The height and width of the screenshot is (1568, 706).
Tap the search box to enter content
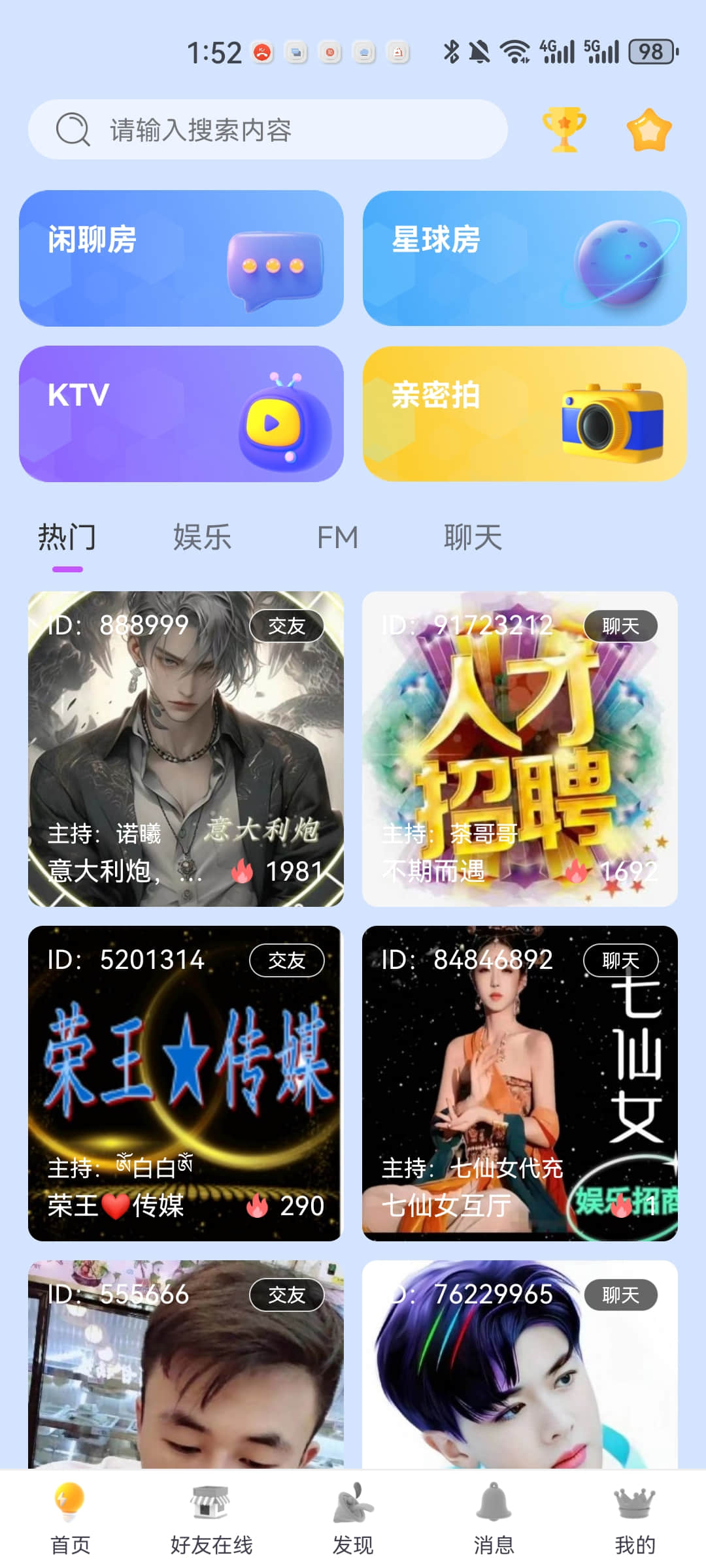point(268,129)
